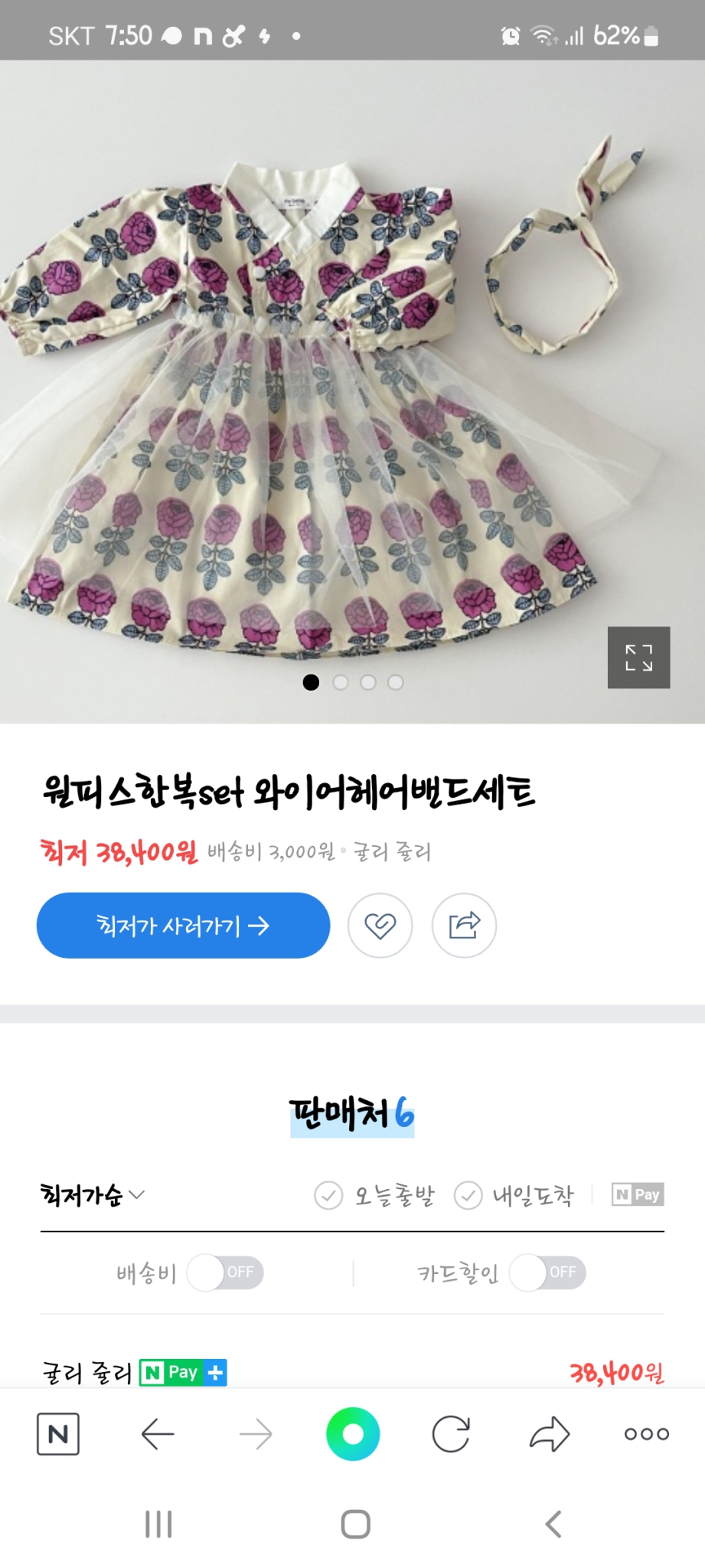Select the second carousel dot indicator
This screenshot has width=705, height=1568.
[340, 682]
